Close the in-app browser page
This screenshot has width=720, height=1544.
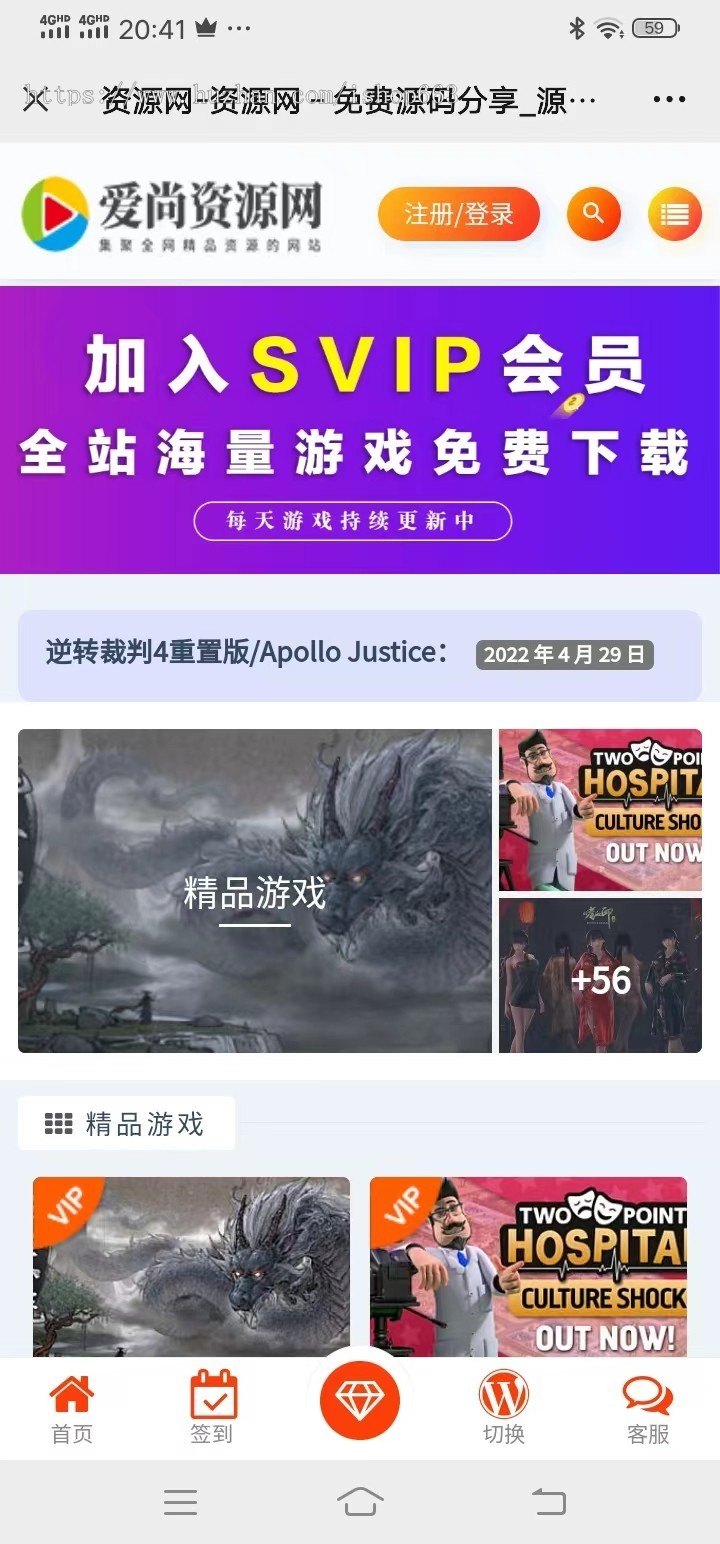(x=36, y=100)
